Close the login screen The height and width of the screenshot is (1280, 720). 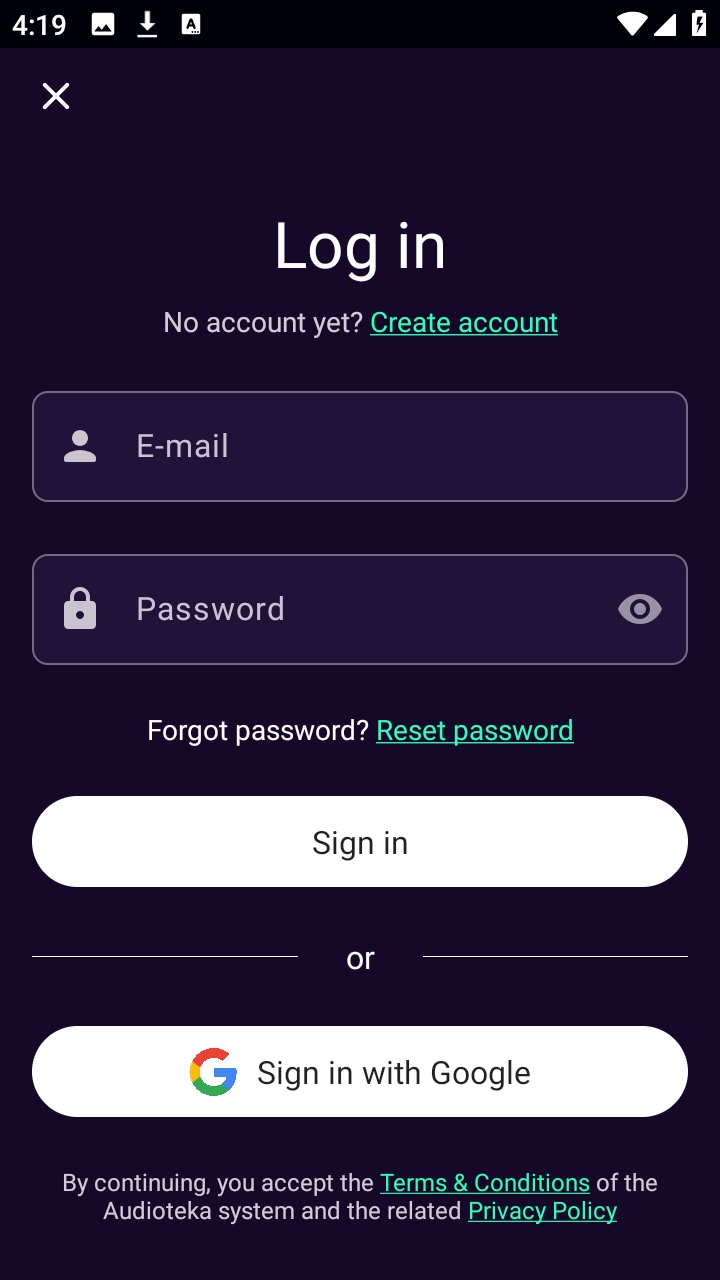(x=56, y=96)
